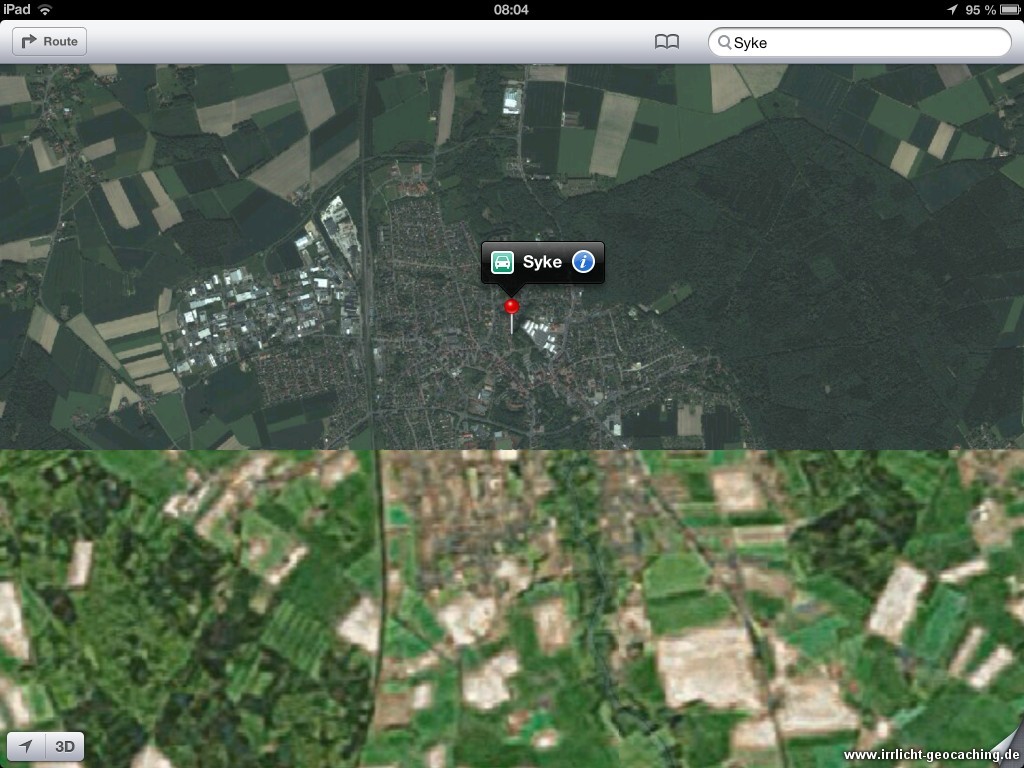Open info details for Syke
Viewport: 1024px width, 768px height.
tap(583, 262)
